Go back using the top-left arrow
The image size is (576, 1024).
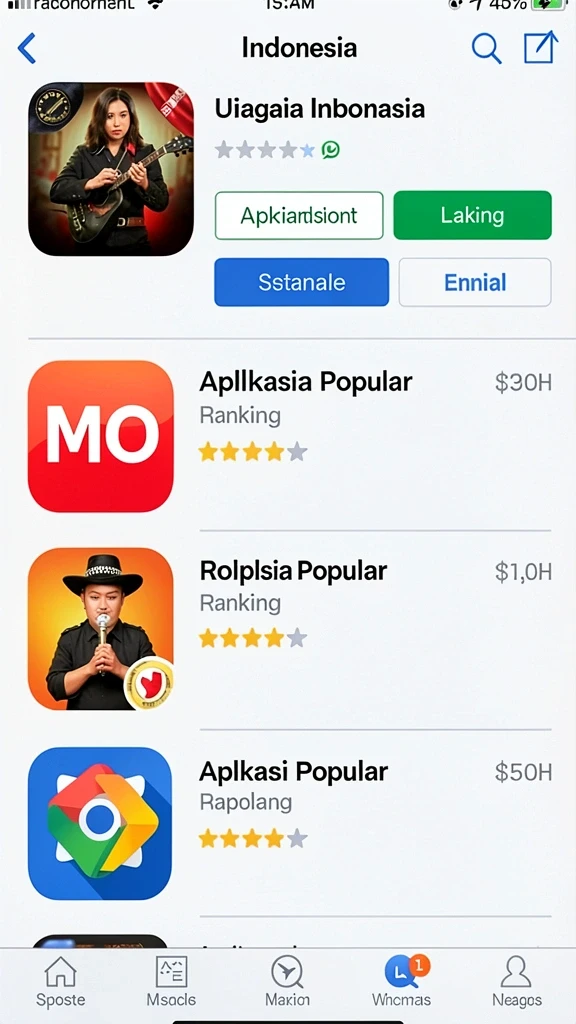(27, 48)
